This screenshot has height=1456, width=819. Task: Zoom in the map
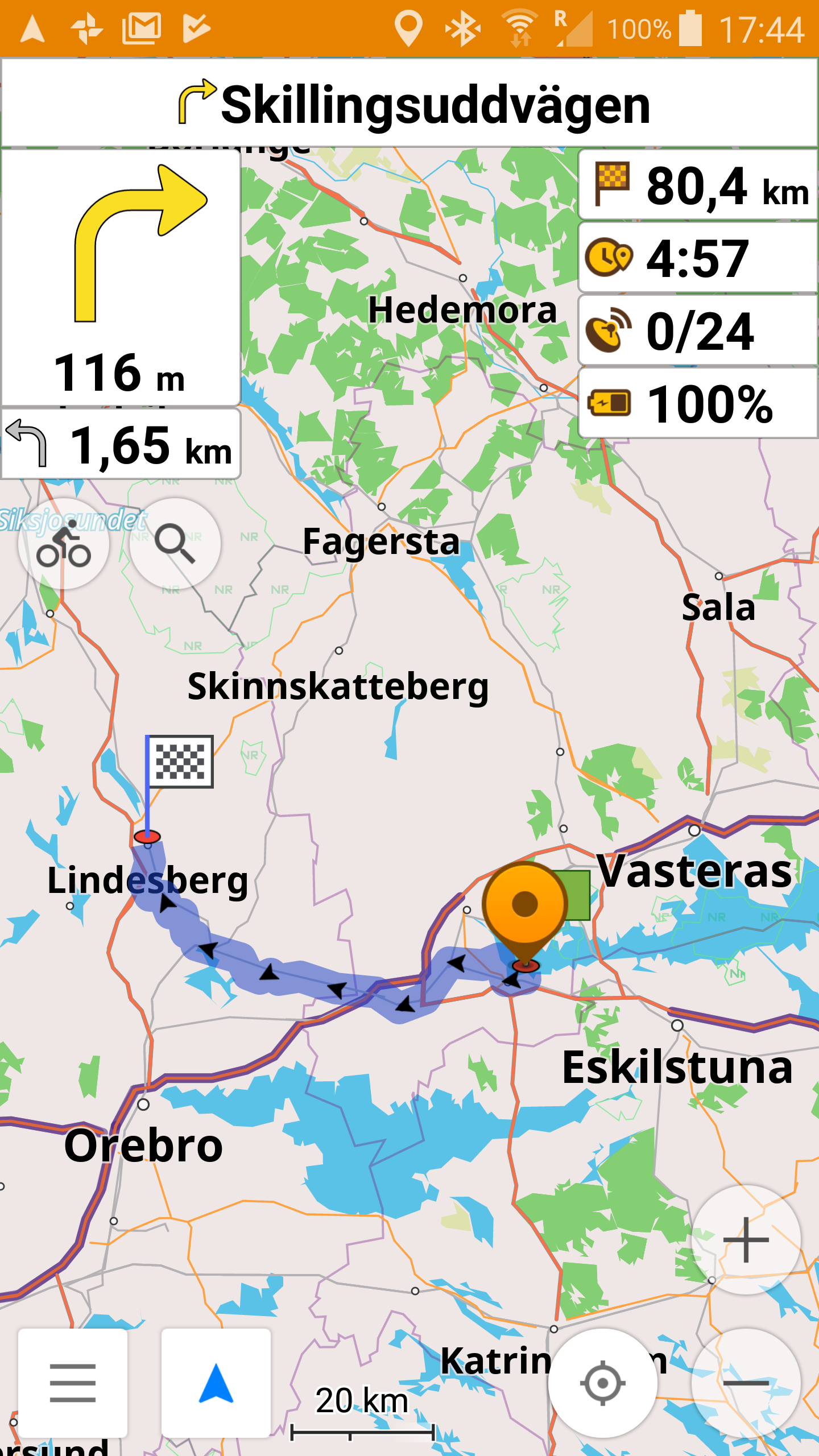[746, 1240]
